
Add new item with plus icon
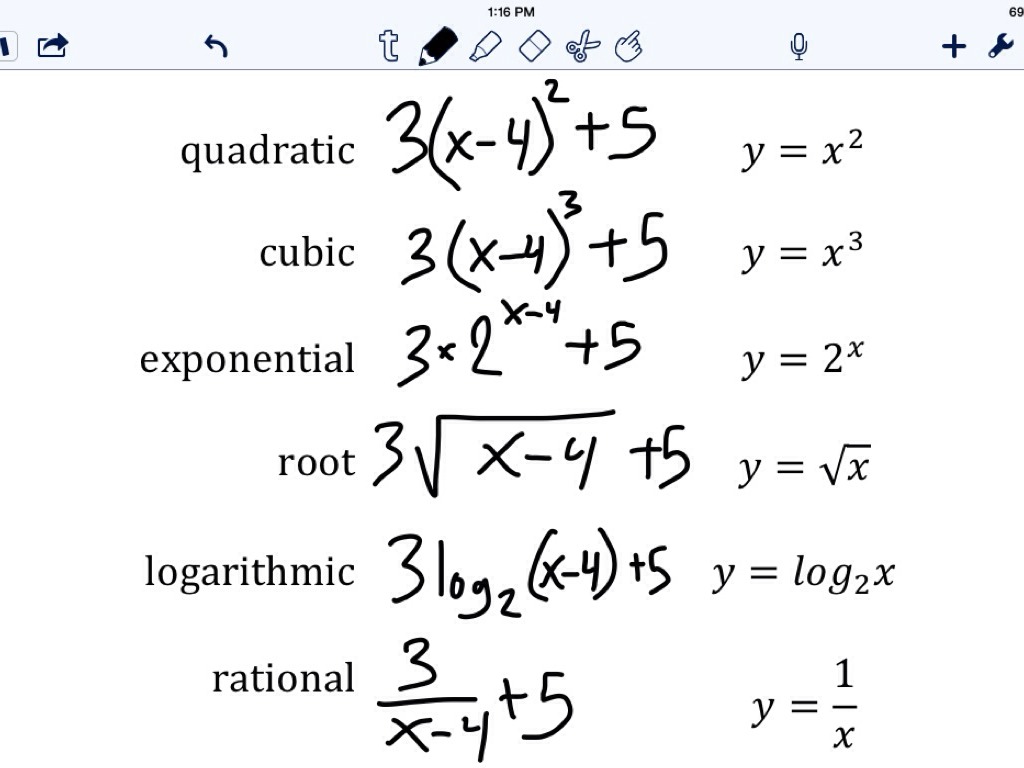click(954, 45)
